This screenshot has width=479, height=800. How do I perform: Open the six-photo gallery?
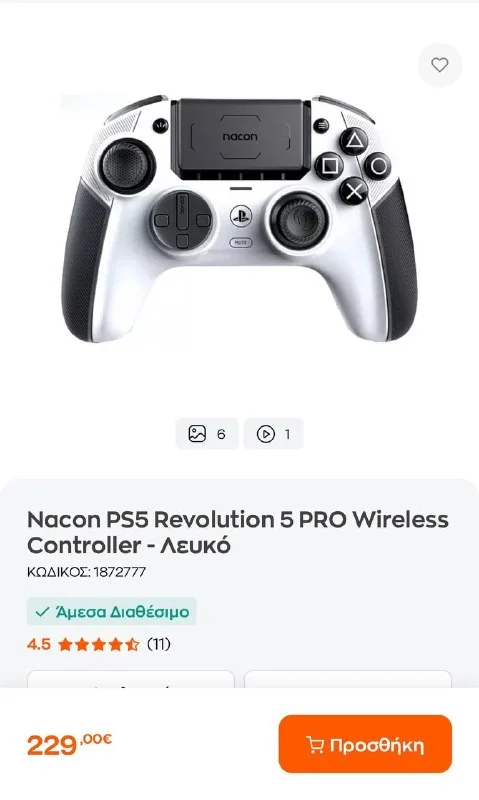(x=207, y=434)
